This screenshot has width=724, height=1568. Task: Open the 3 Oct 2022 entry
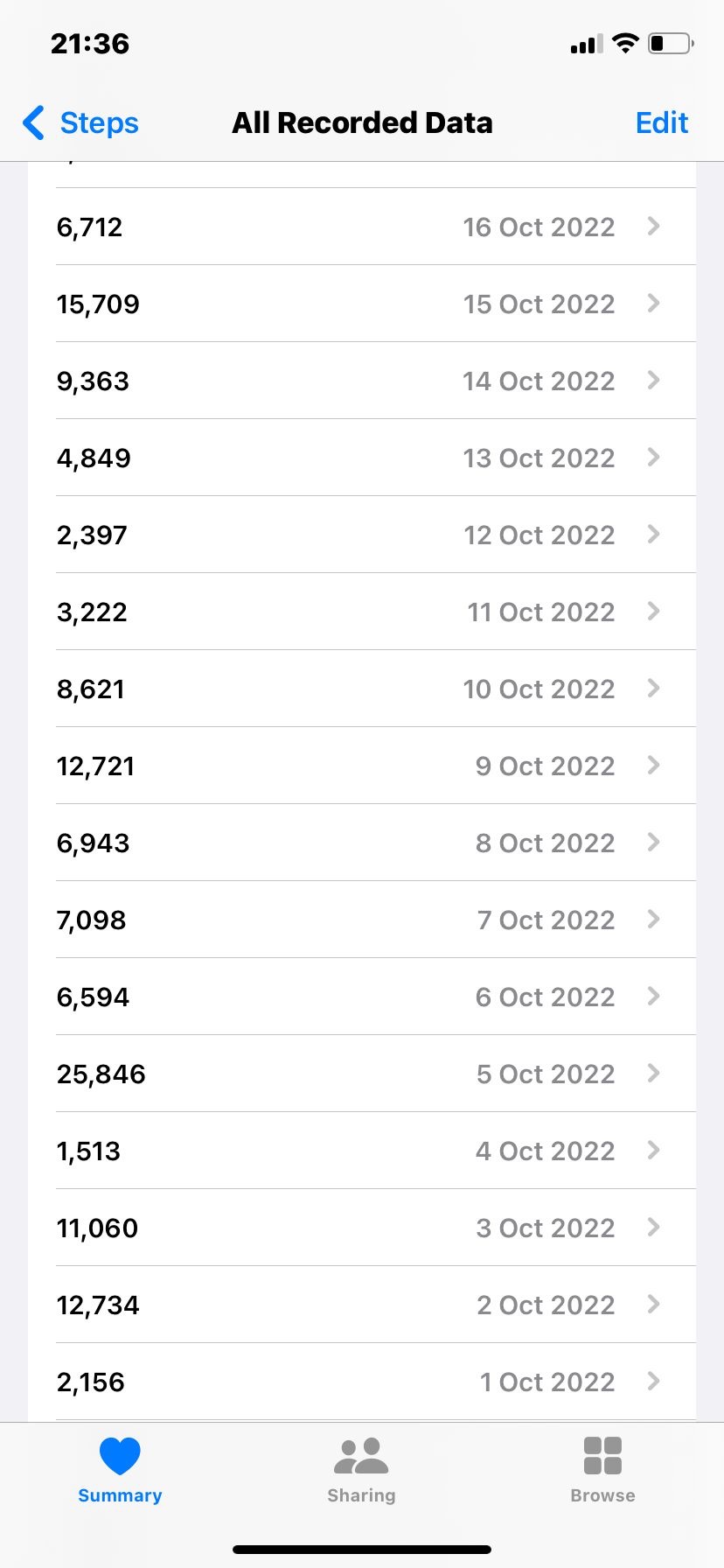pyautogui.click(x=362, y=1228)
